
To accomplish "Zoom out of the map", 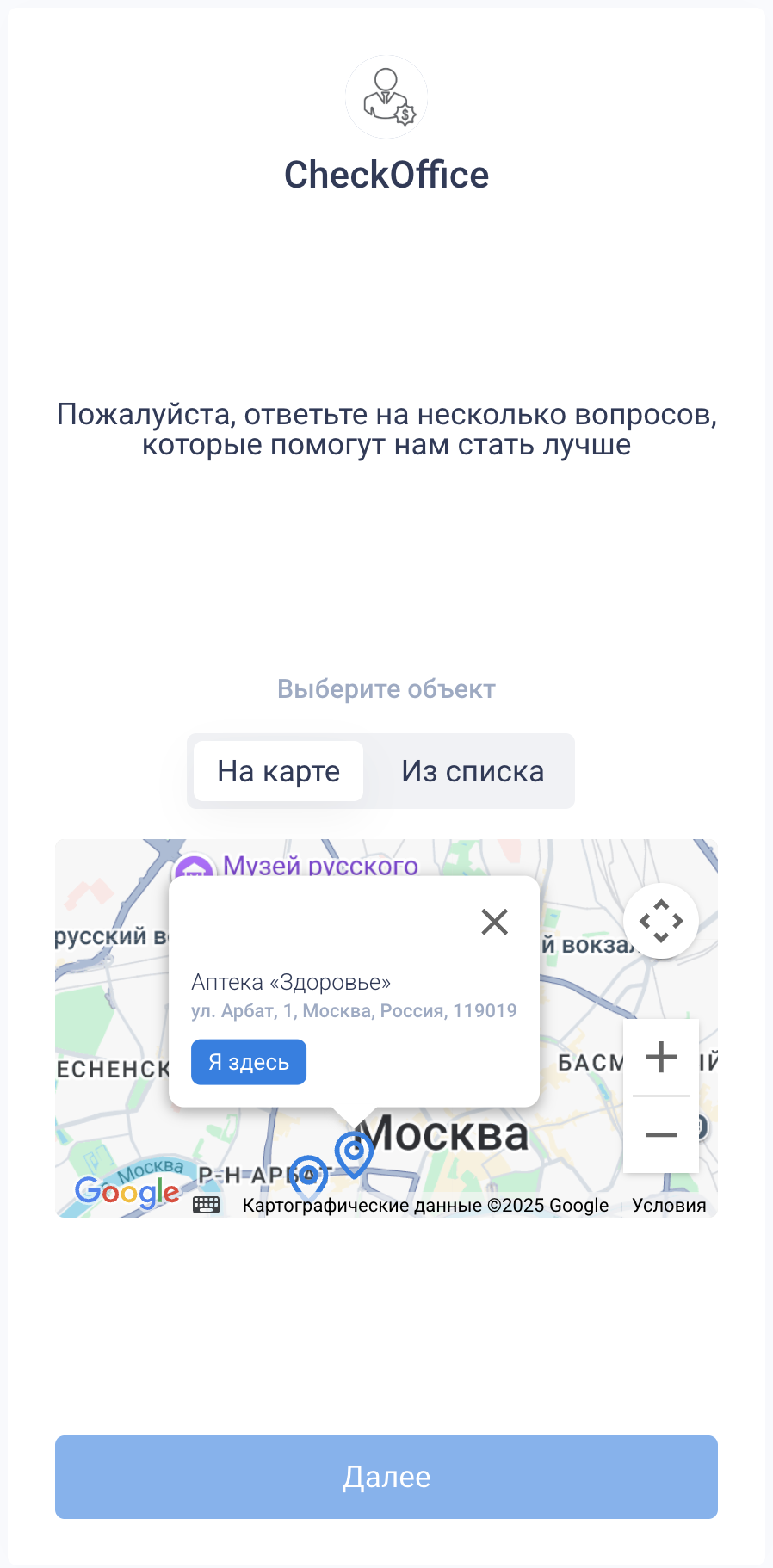I will pyautogui.click(x=660, y=1134).
